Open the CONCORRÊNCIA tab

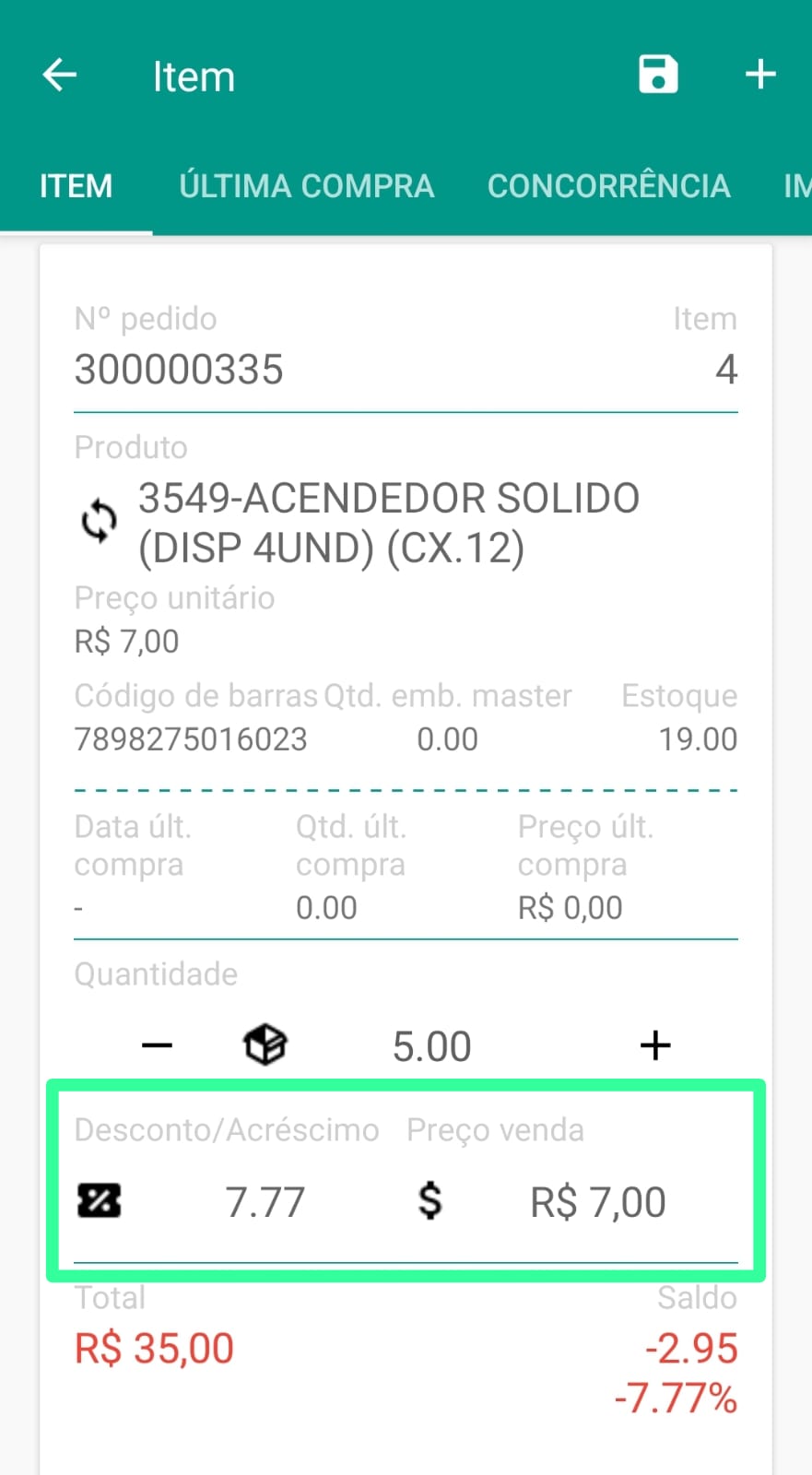tap(608, 186)
